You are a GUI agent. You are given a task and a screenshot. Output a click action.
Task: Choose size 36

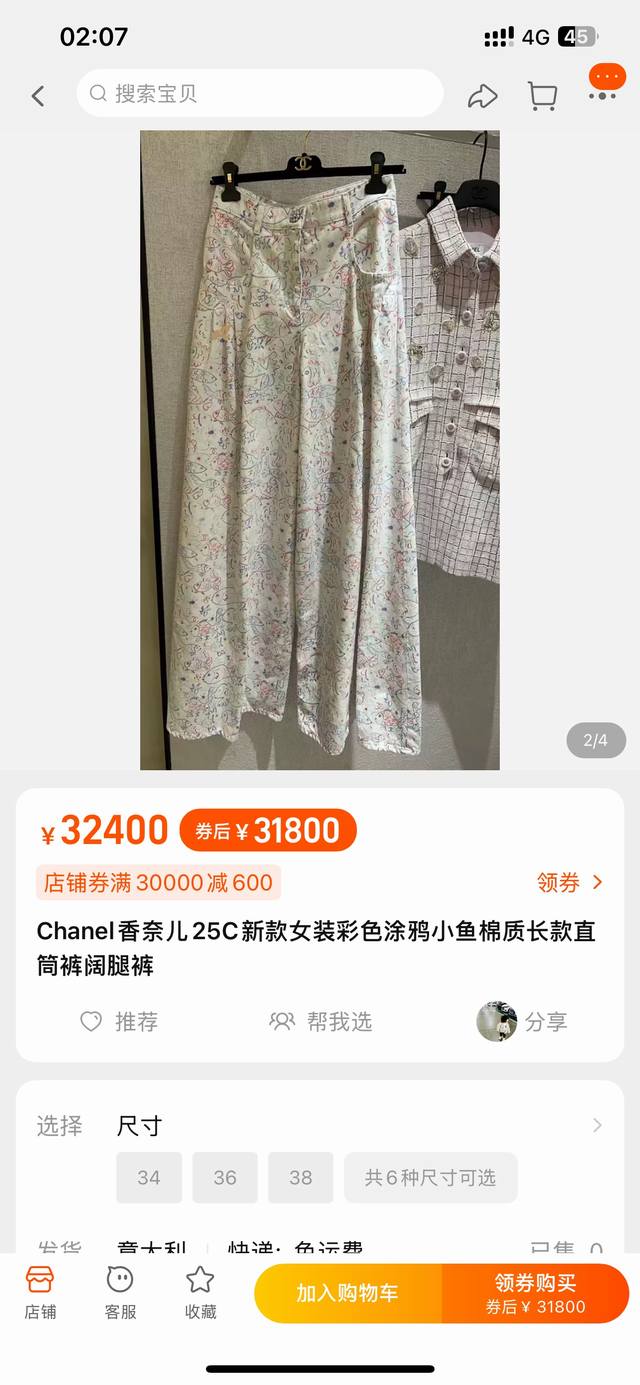tap(225, 1177)
